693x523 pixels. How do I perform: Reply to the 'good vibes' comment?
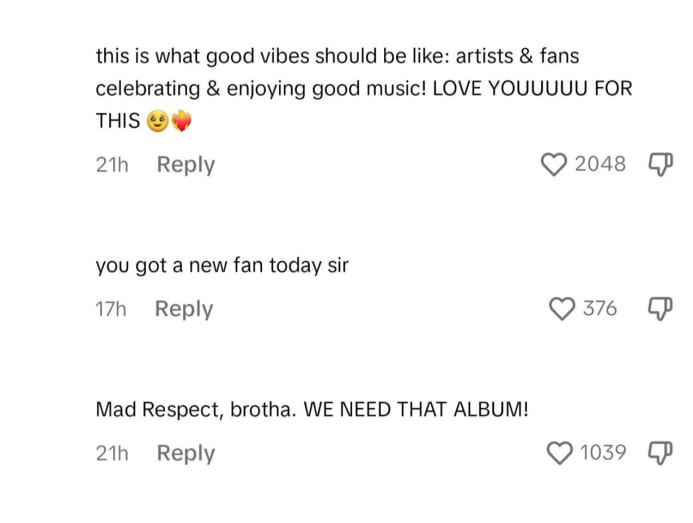tap(185, 165)
